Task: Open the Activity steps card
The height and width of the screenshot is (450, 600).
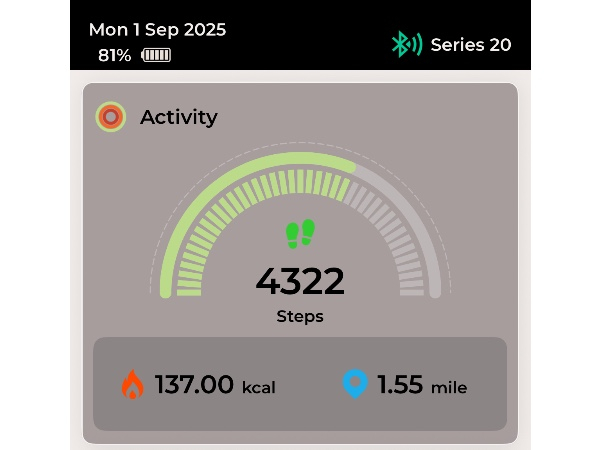Action: click(300, 240)
